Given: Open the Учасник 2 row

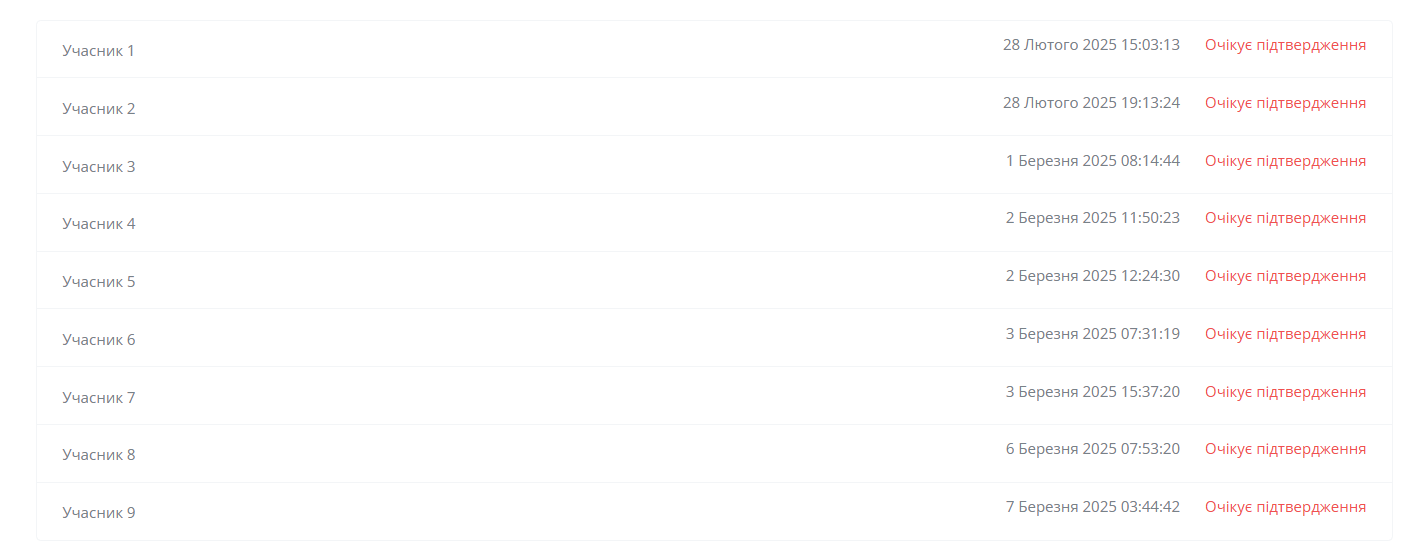Looking at the screenshot, I should [98, 108].
